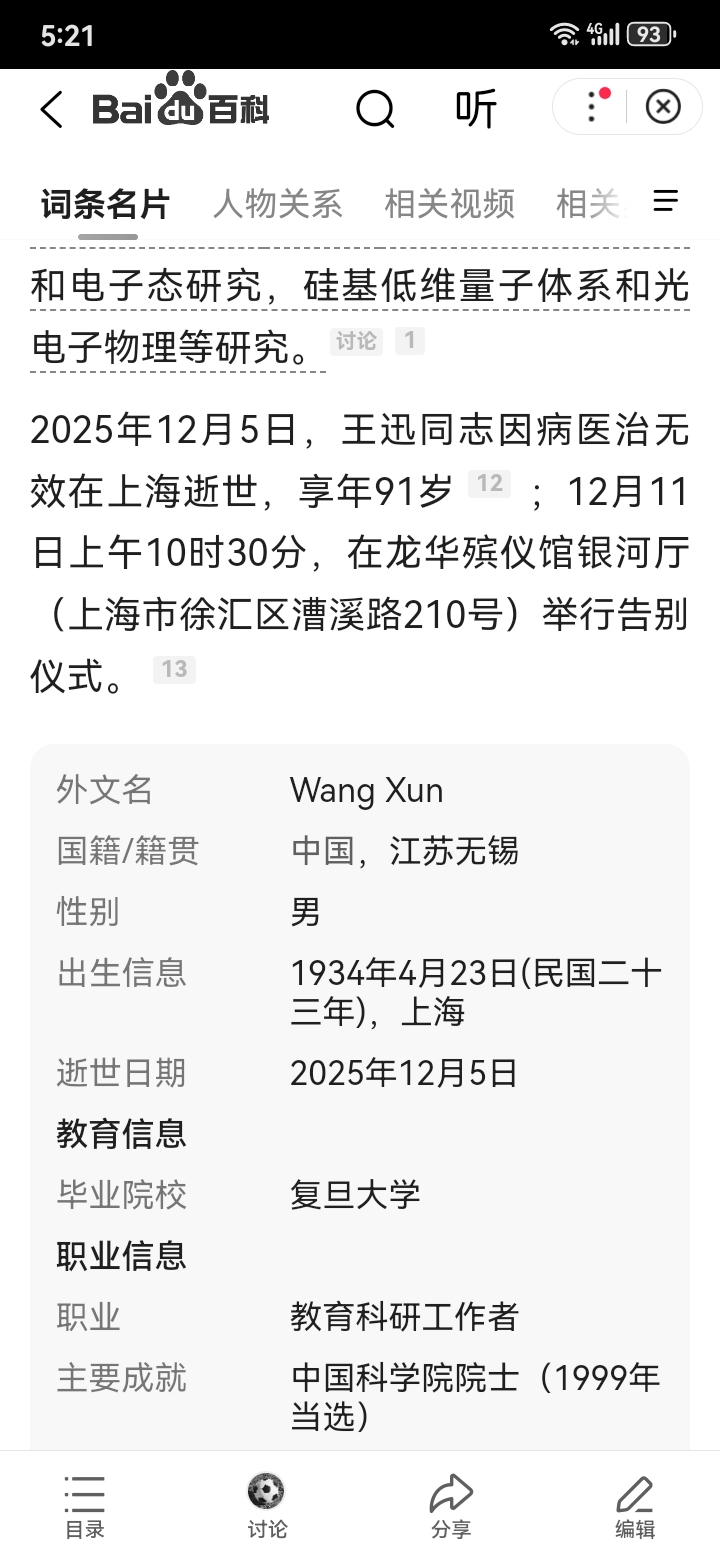Go back using the top-left arrow
Viewport: 720px width, 1560px height.
tap(52, 108)
